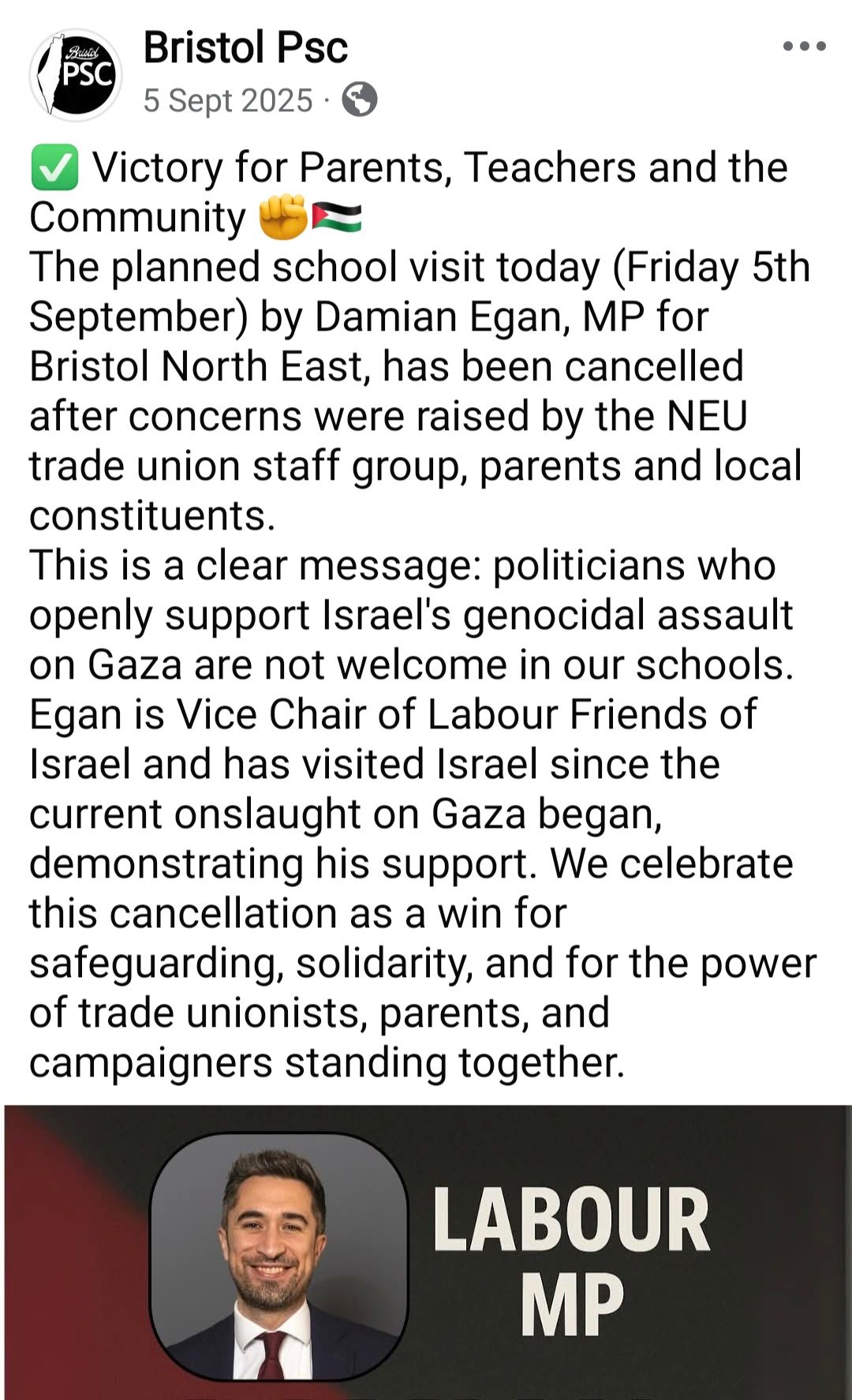Open the post's three-dot options menu
This screenshot has height=1400, width=852.
pos(804,47)
